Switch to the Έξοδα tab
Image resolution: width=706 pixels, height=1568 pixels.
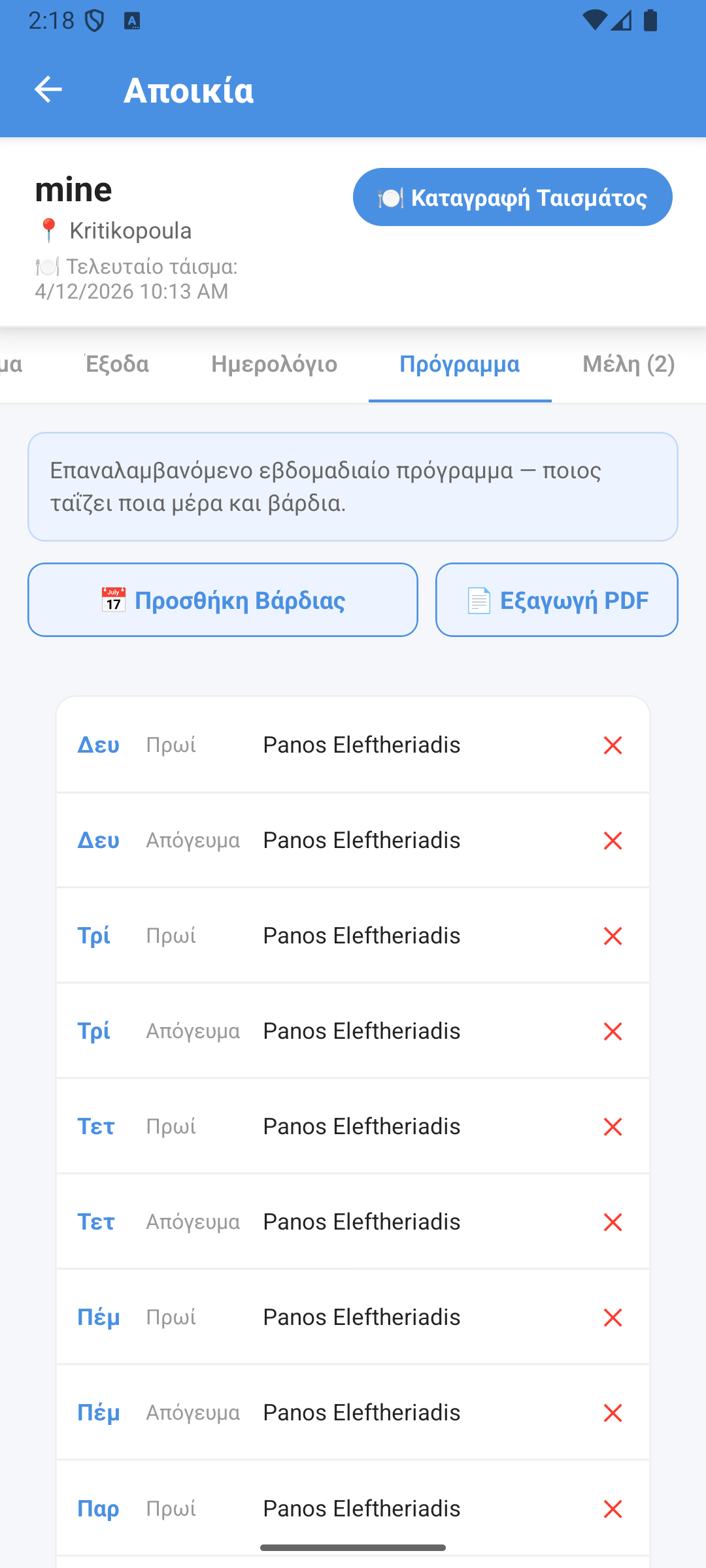117,364
